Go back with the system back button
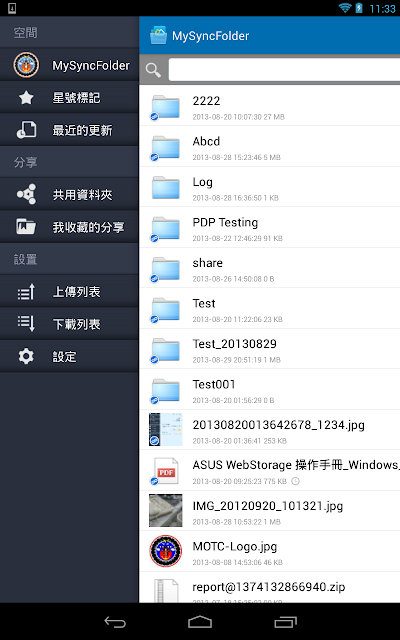The width and height of the screenshot is (400, 640). click(x=115, y=622)
